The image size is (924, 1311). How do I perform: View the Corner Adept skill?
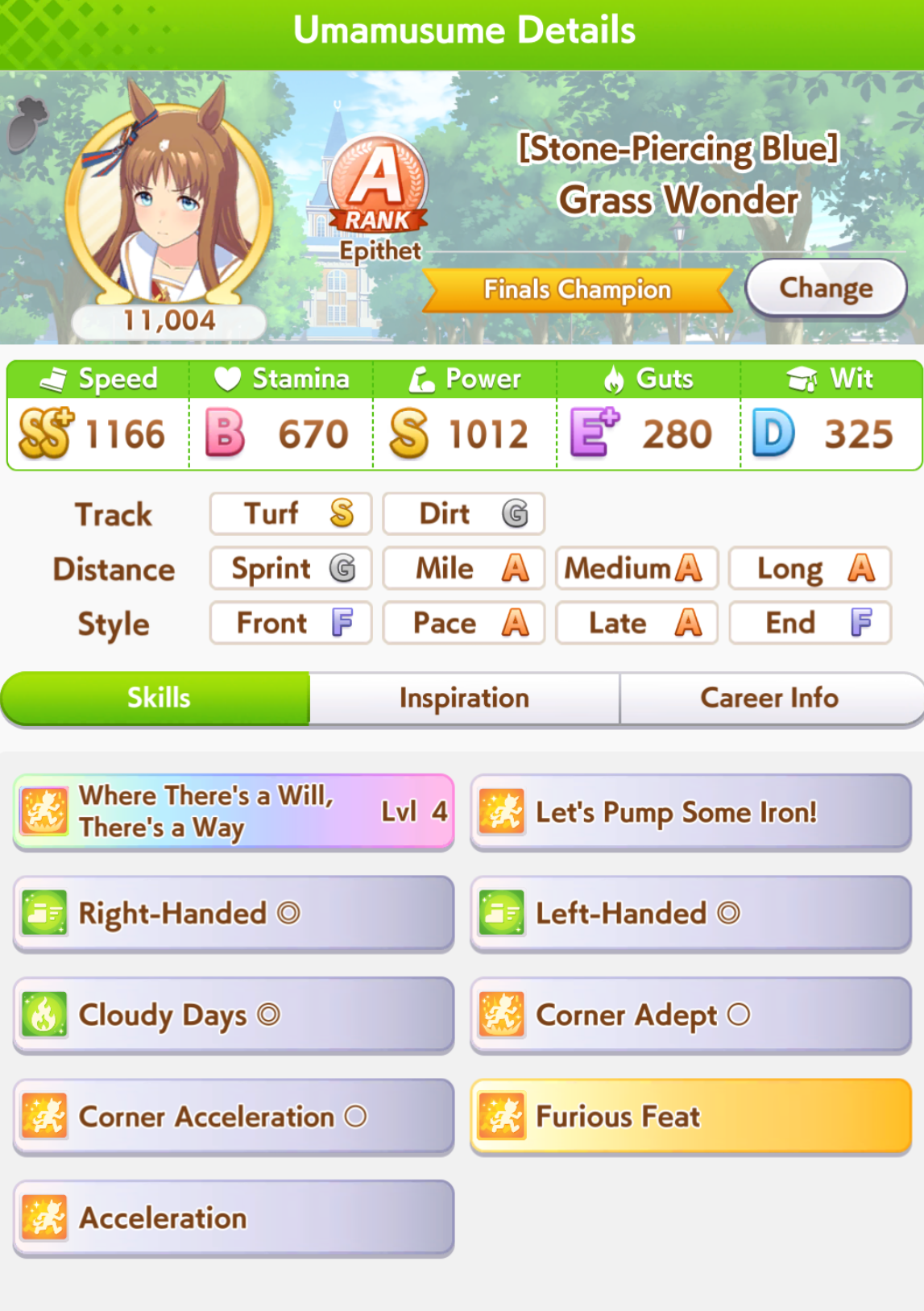690,1014
